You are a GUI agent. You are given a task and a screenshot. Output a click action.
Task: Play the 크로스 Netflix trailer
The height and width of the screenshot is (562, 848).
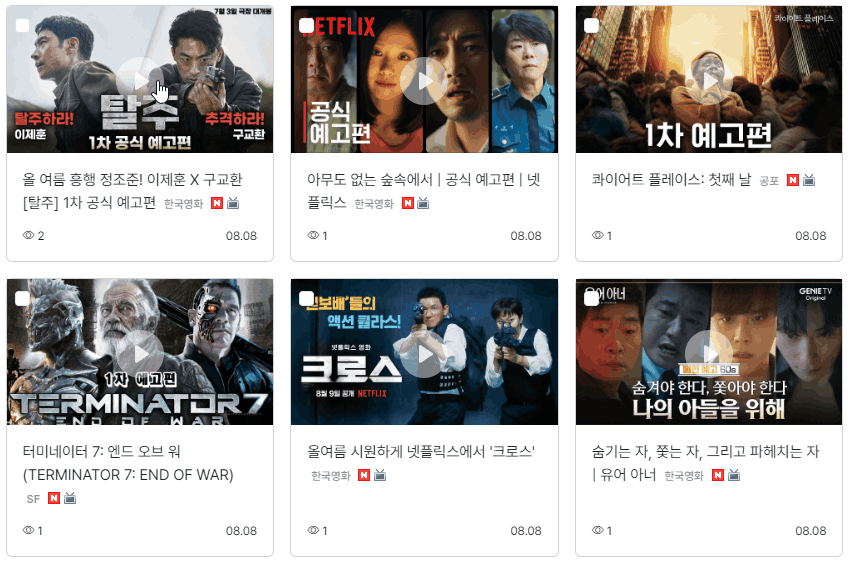423,352
